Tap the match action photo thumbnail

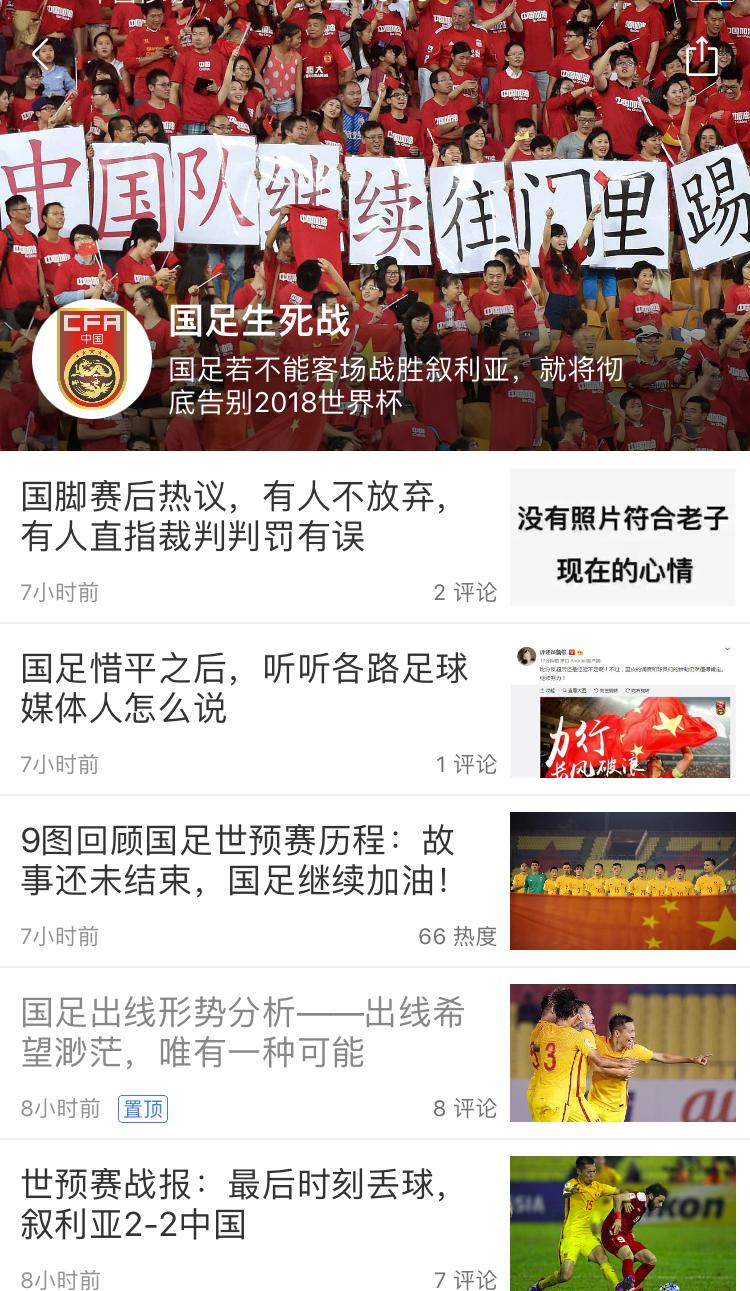click(x=623, y=1223)
